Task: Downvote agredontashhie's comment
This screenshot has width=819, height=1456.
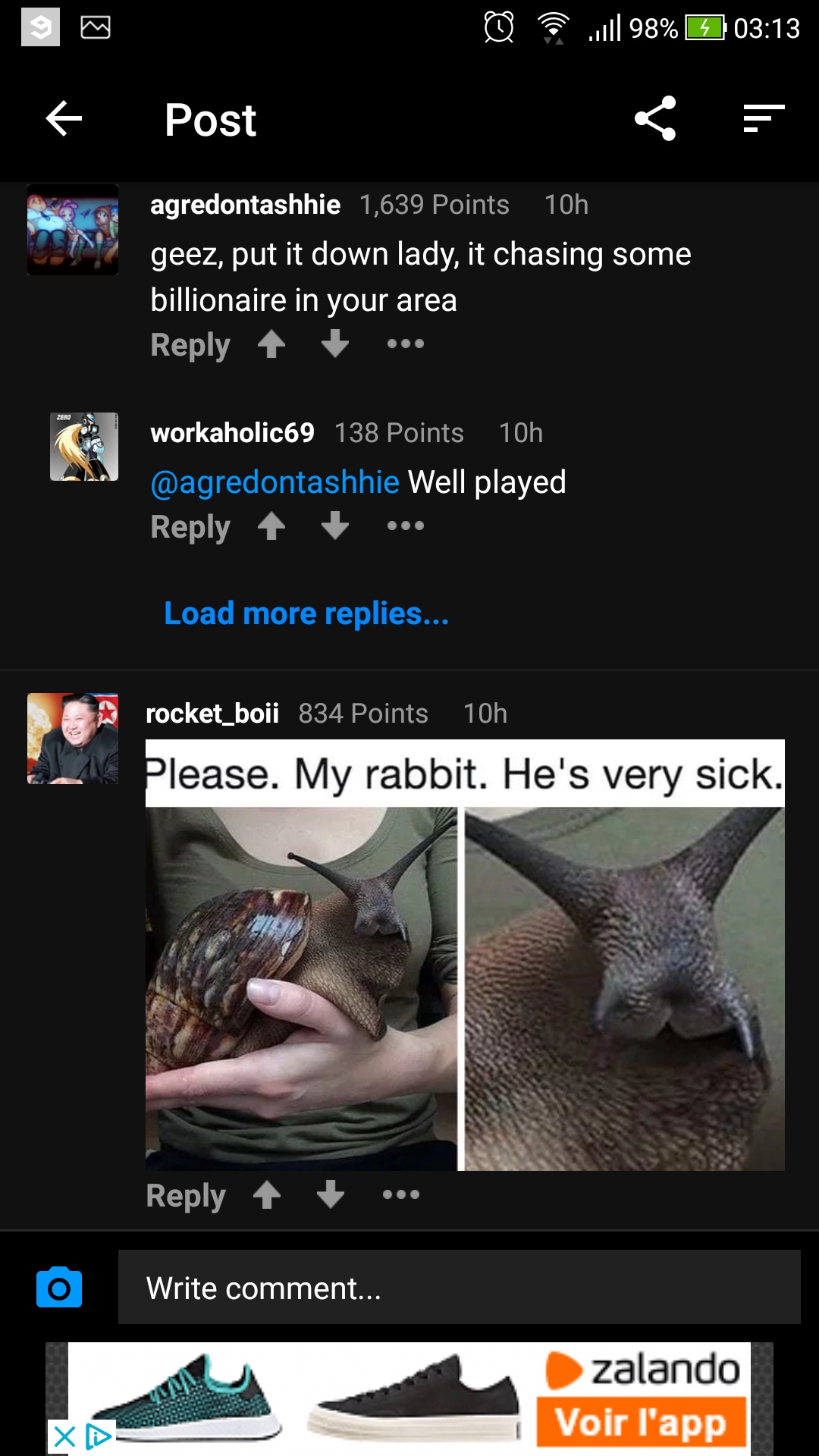Action: 334,344
